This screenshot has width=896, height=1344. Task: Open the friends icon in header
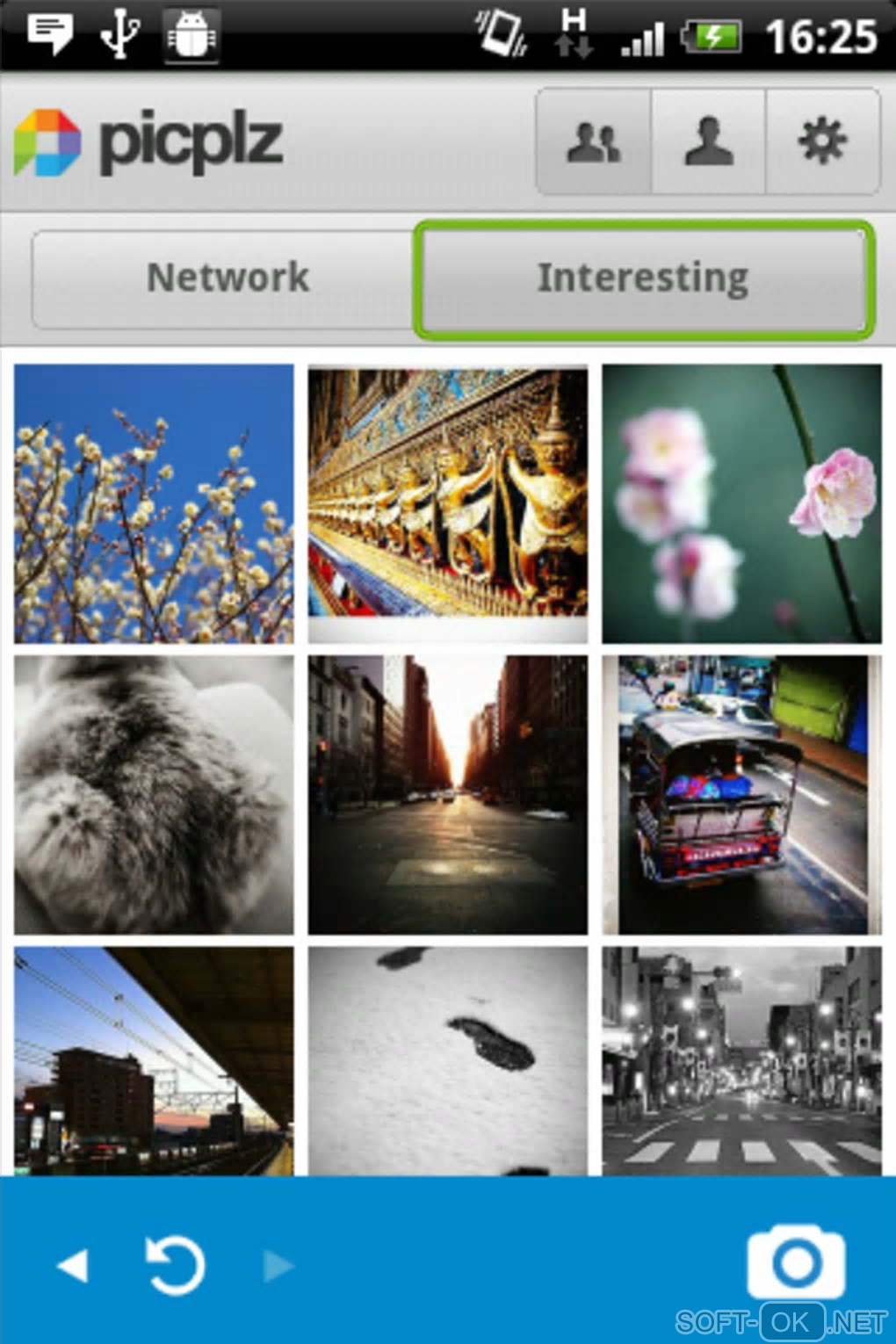594,142
